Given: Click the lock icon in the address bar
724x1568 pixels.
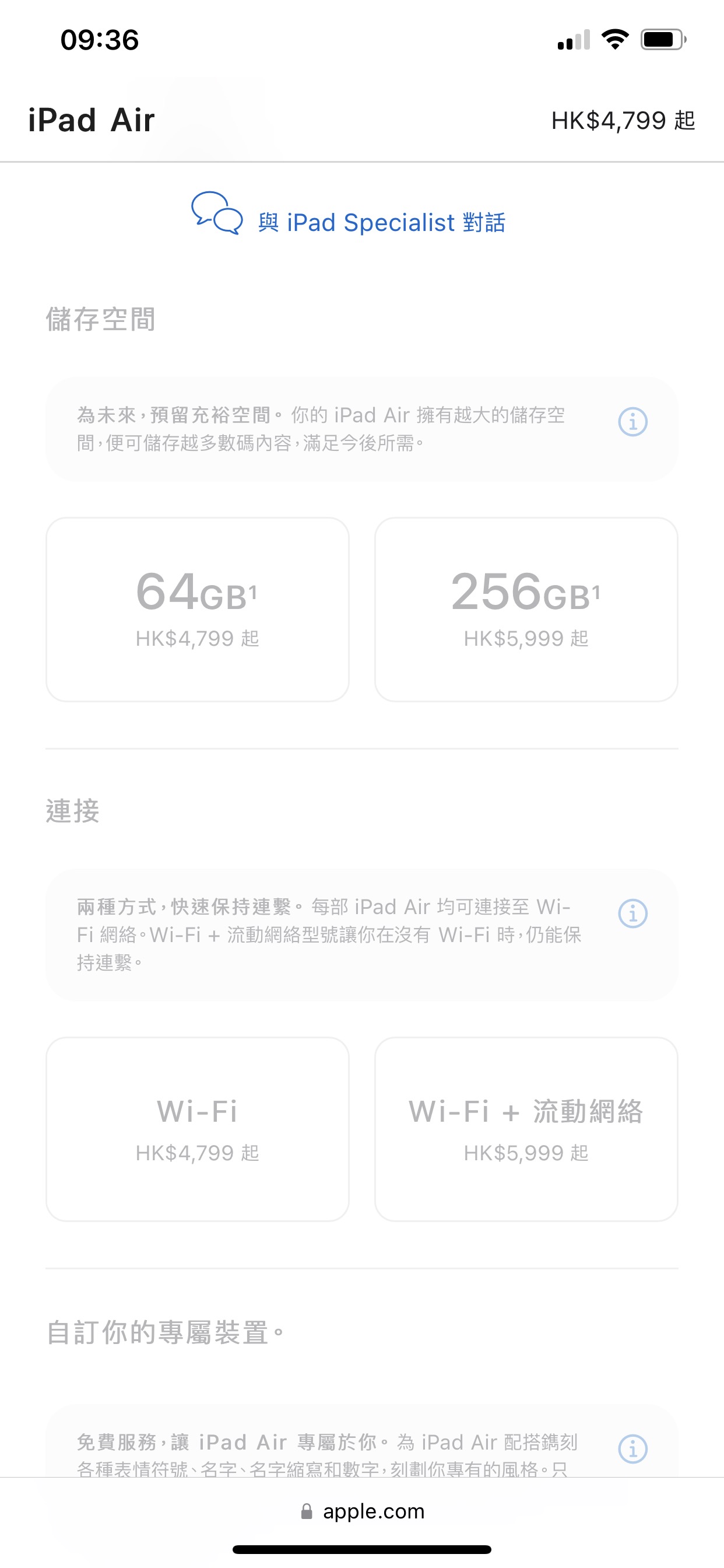Looking at the screenshot, I should pyautogui.click(x=306, y=1511).
